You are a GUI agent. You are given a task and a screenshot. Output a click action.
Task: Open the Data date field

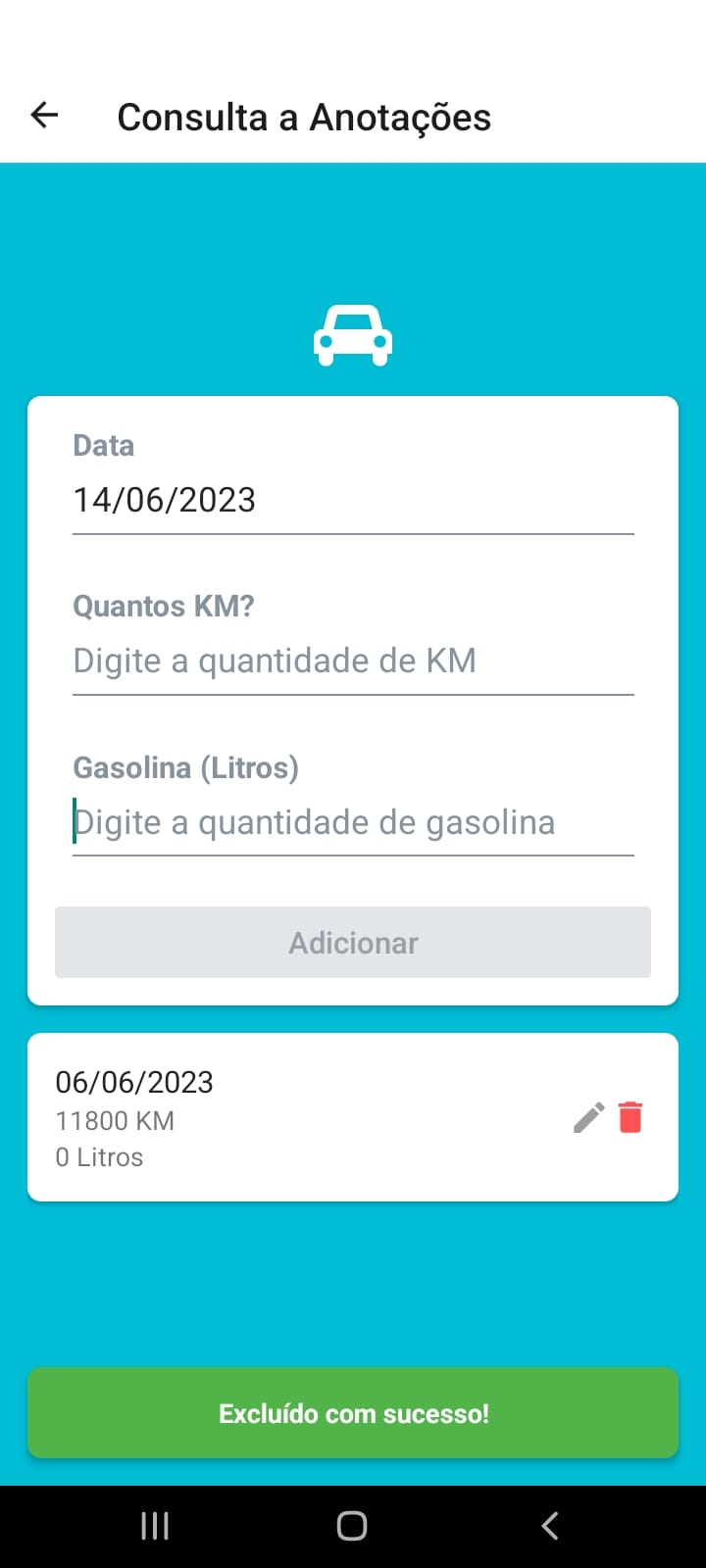353,500
